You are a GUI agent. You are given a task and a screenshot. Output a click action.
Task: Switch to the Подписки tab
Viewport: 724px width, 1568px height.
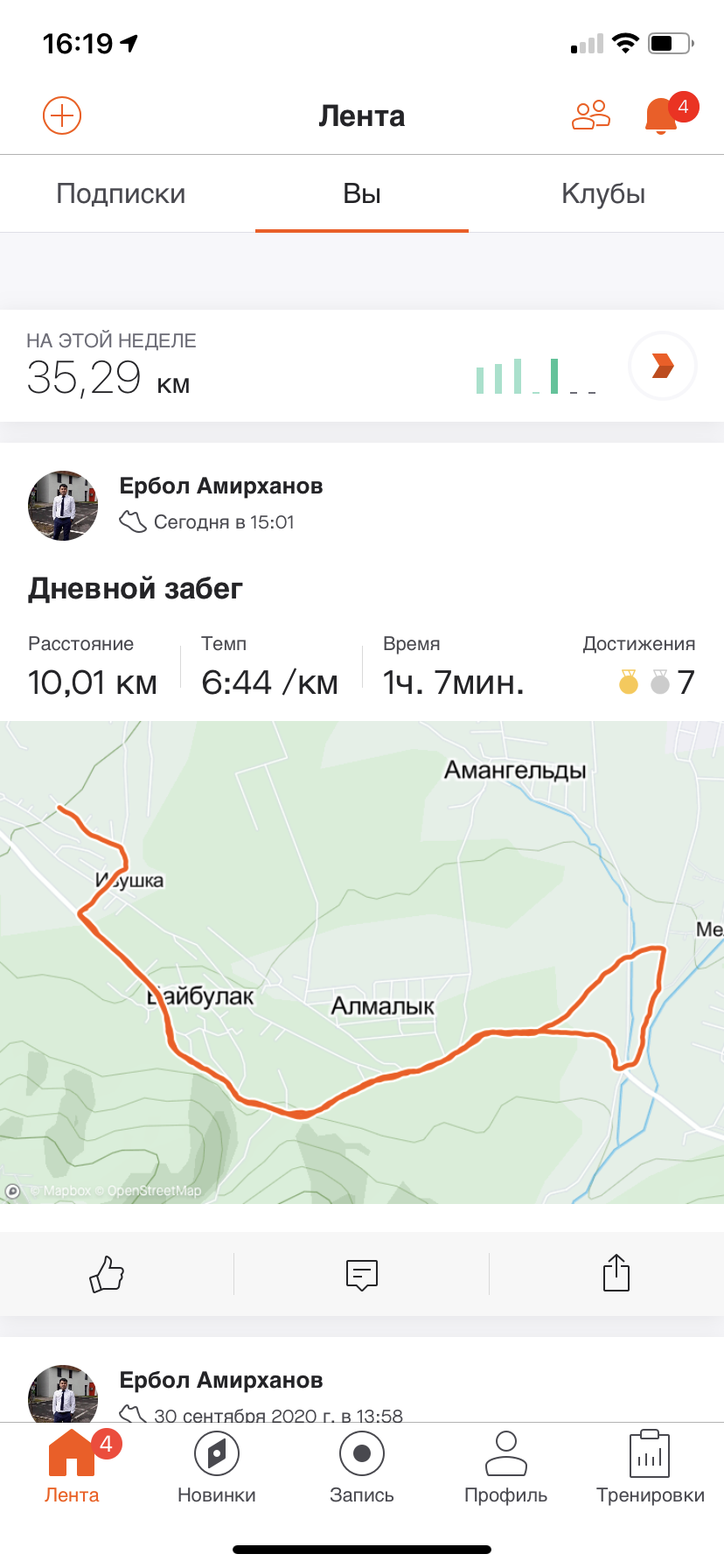pos(121,193)
